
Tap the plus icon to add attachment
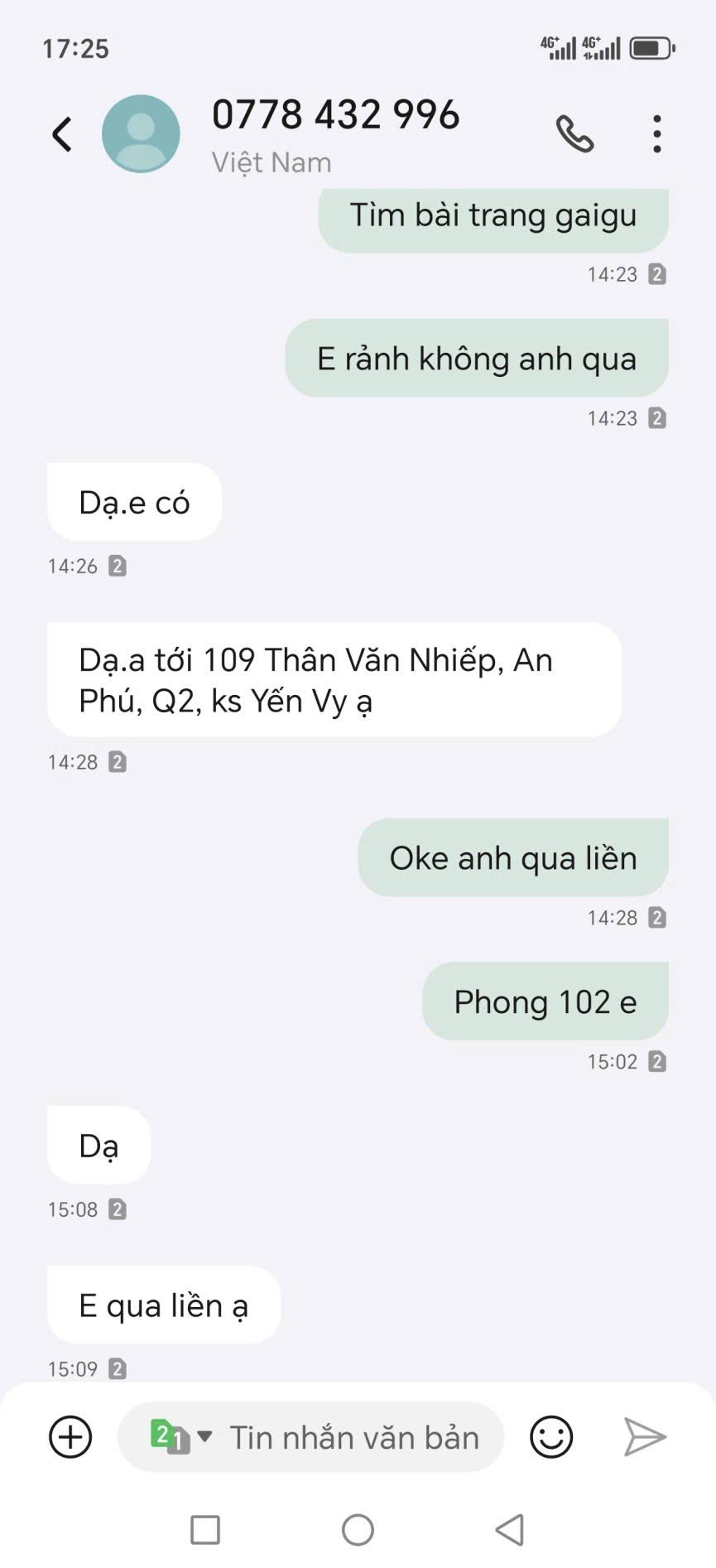[x=70, y=1437]
